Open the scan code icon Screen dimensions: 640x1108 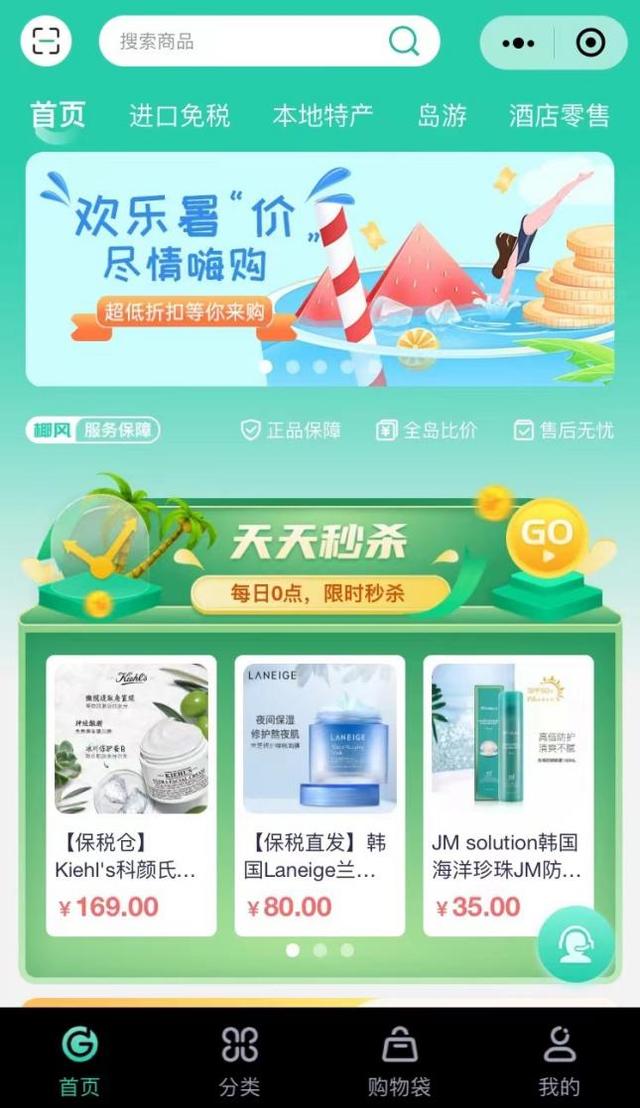(46, 41)
